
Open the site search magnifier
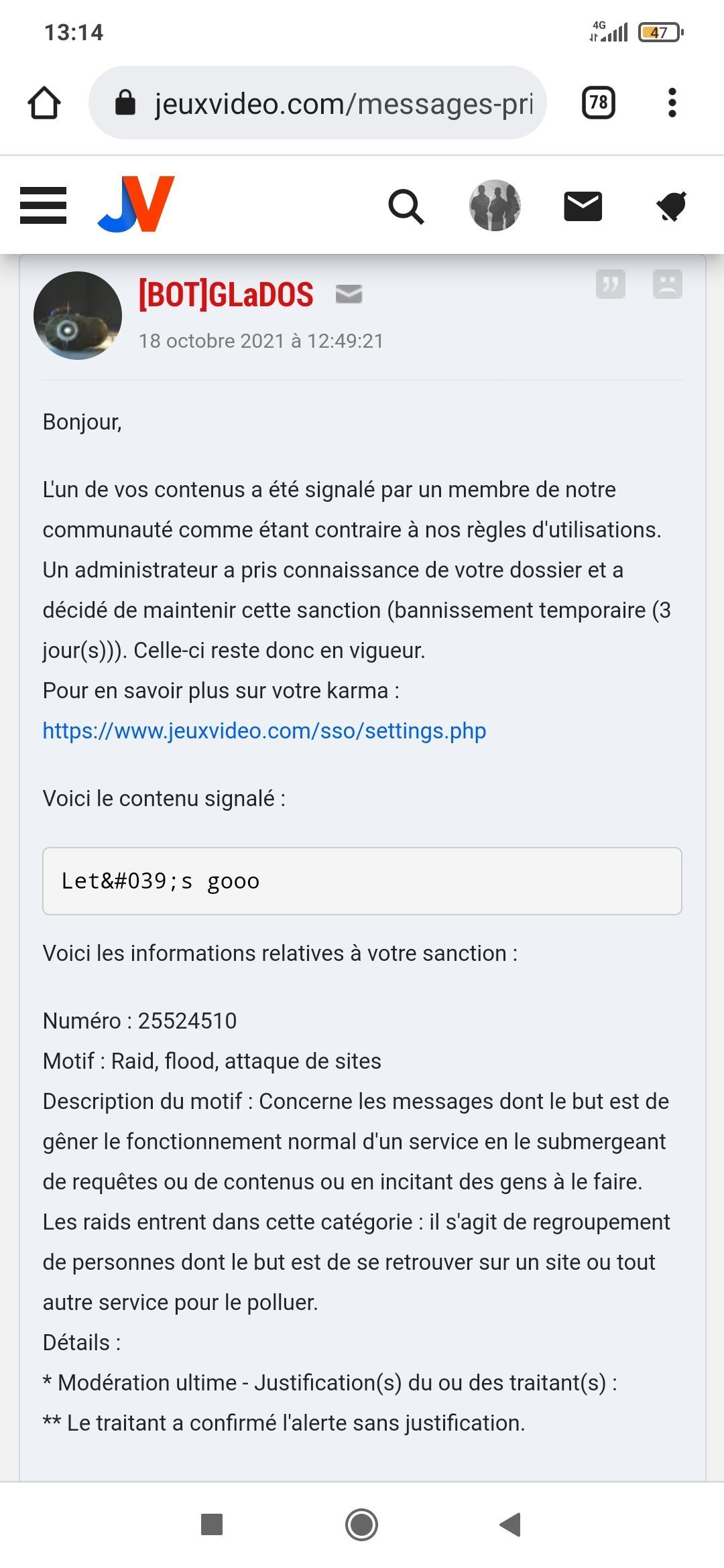(x=406, y=206)
